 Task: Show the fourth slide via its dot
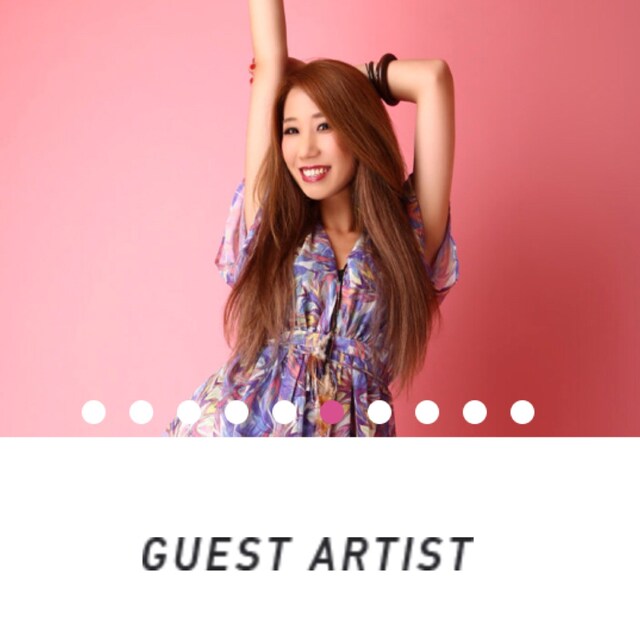[236, 412]
